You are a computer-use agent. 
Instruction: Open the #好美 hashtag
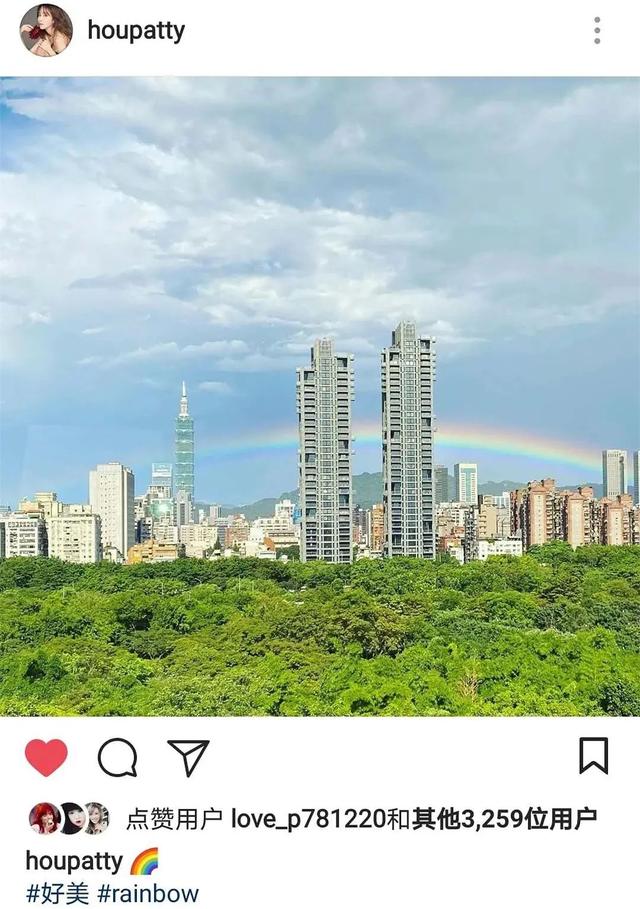click(58, 893)
